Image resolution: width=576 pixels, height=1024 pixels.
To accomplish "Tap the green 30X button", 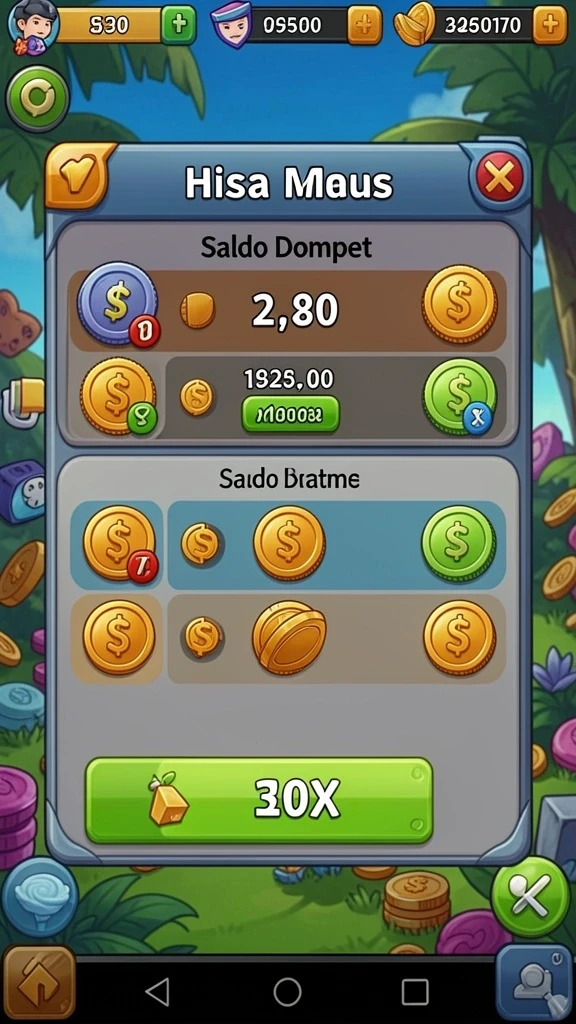I will tap(259, 799).
